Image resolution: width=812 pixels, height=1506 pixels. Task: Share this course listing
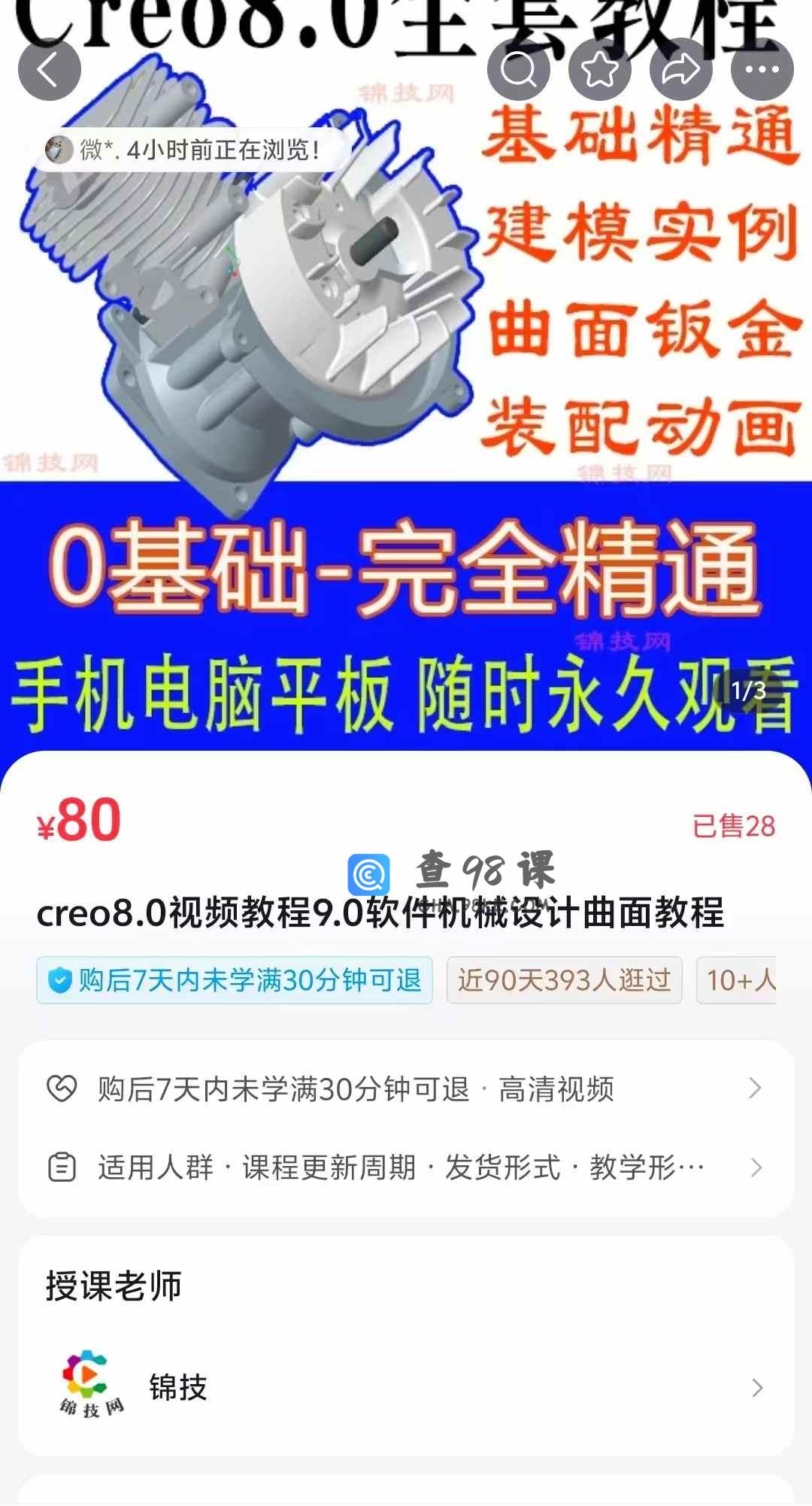pos(680,69)
